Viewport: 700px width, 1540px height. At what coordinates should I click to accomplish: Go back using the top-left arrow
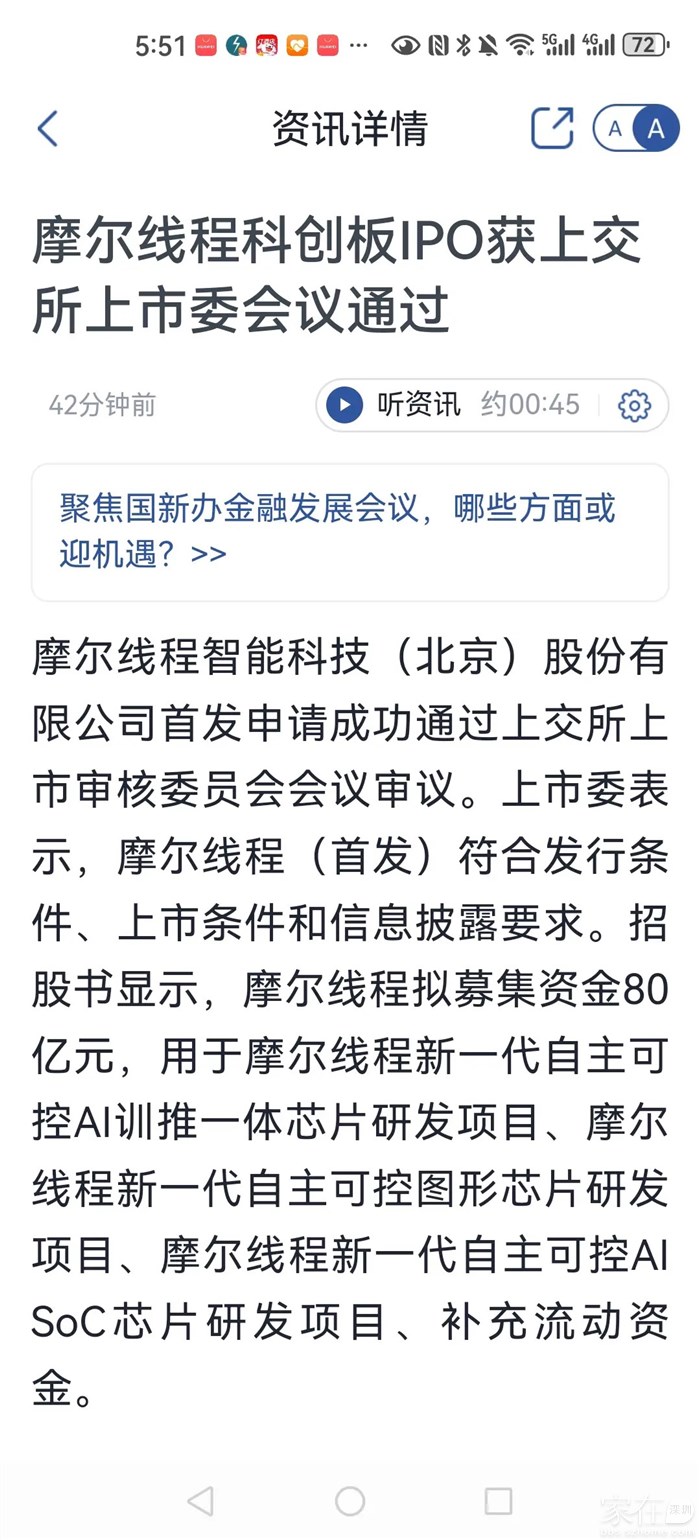(x=47, y=129)
